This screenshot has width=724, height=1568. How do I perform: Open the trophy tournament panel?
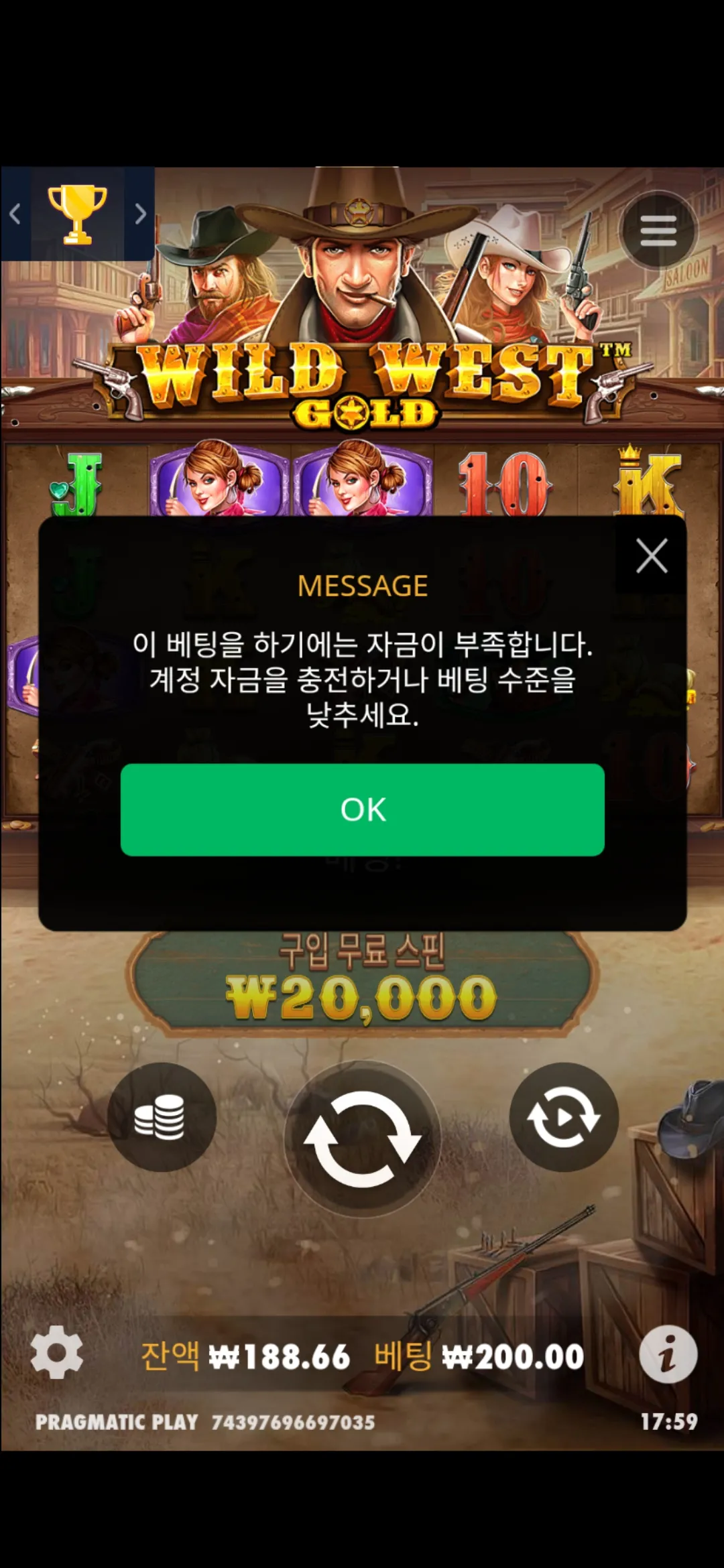pos(77,214)
